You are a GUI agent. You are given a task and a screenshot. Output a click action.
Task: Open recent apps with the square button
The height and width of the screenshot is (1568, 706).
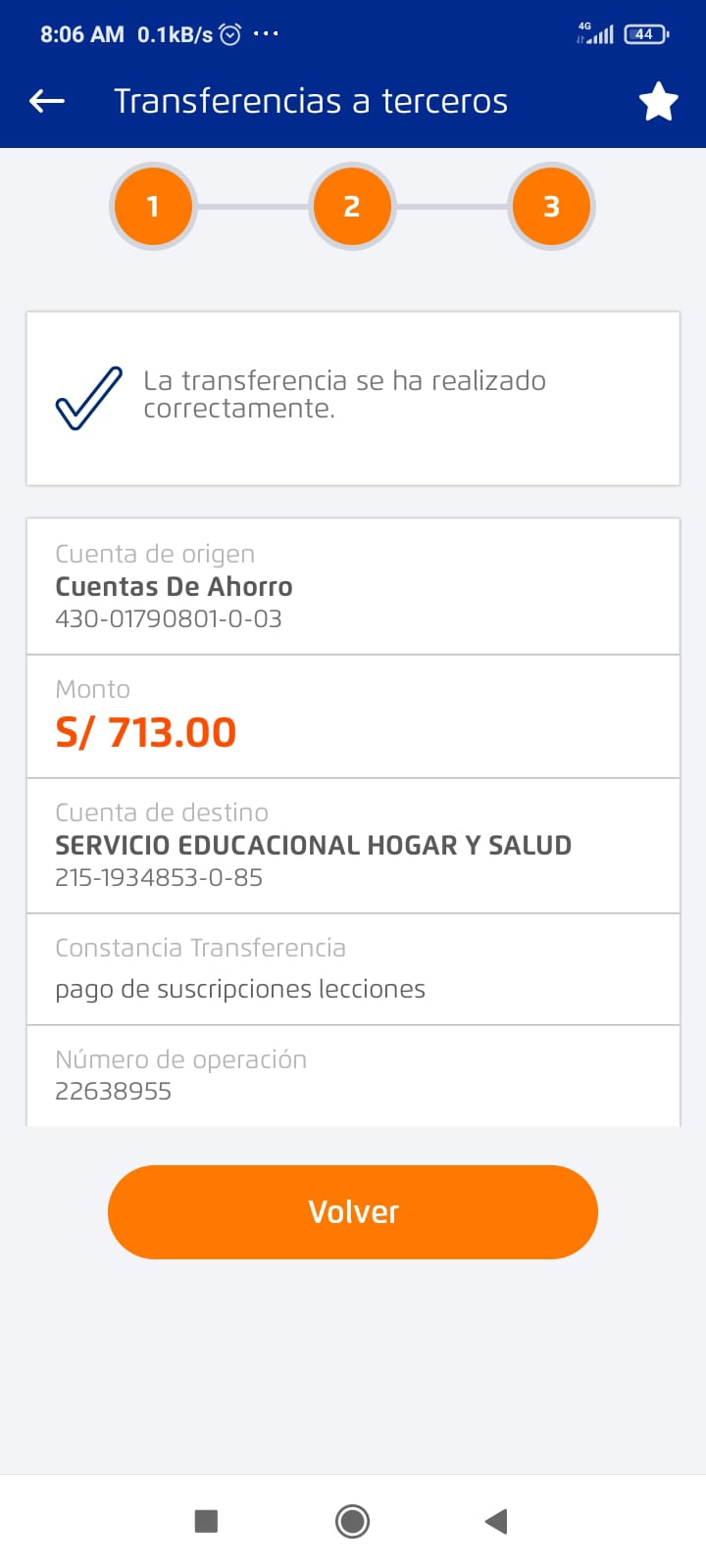[x=206, y=1521]
